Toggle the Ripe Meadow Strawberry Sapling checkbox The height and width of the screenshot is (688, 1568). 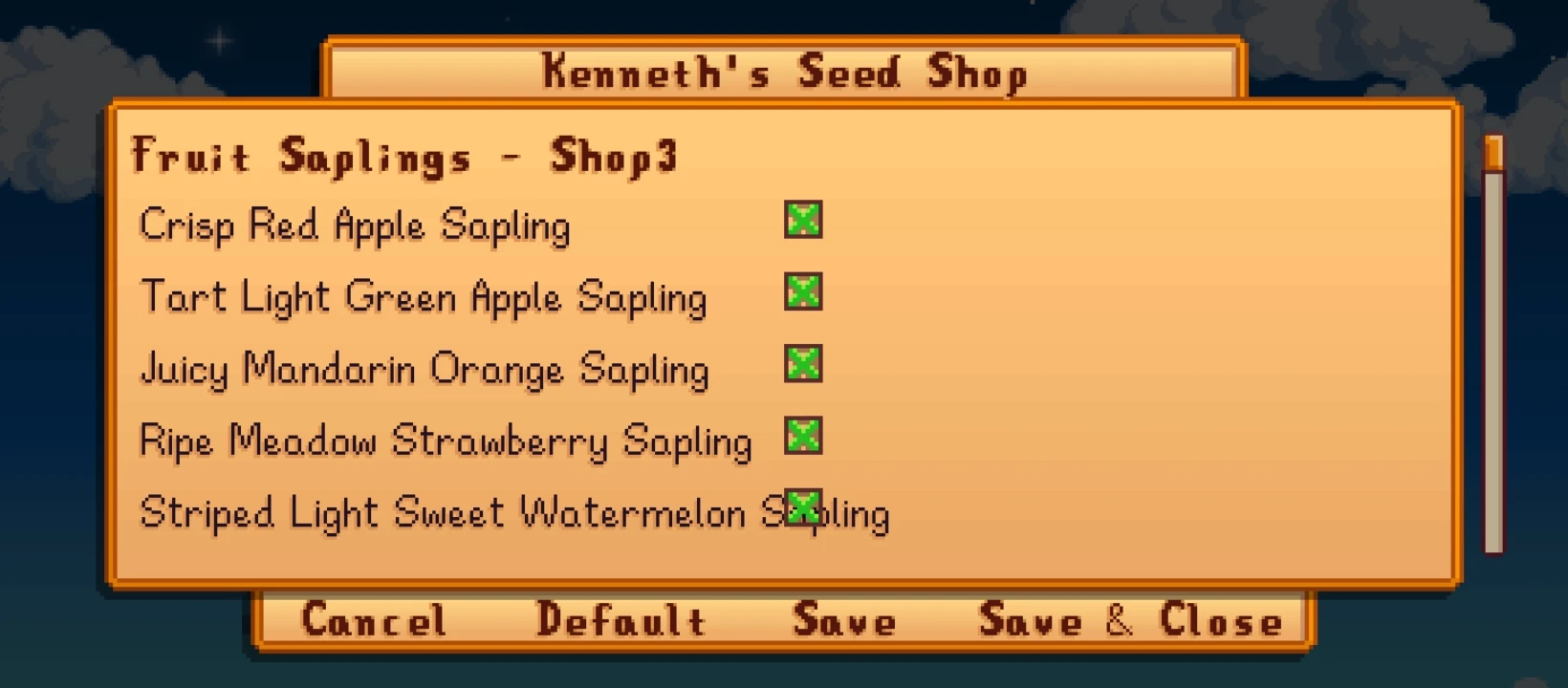(x=803, y=437)
